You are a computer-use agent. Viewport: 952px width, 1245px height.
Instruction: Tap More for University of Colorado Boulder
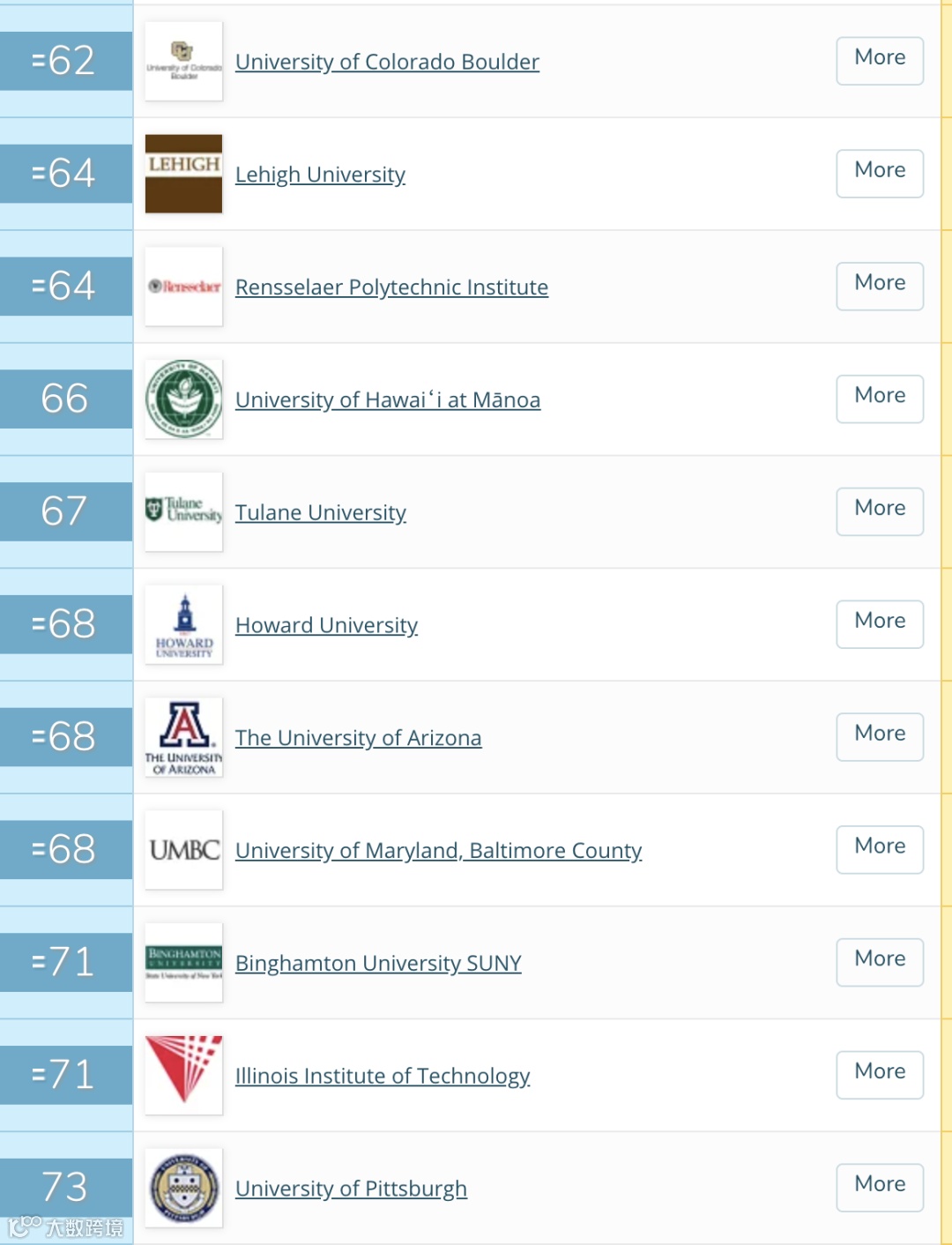coord(880,61)
